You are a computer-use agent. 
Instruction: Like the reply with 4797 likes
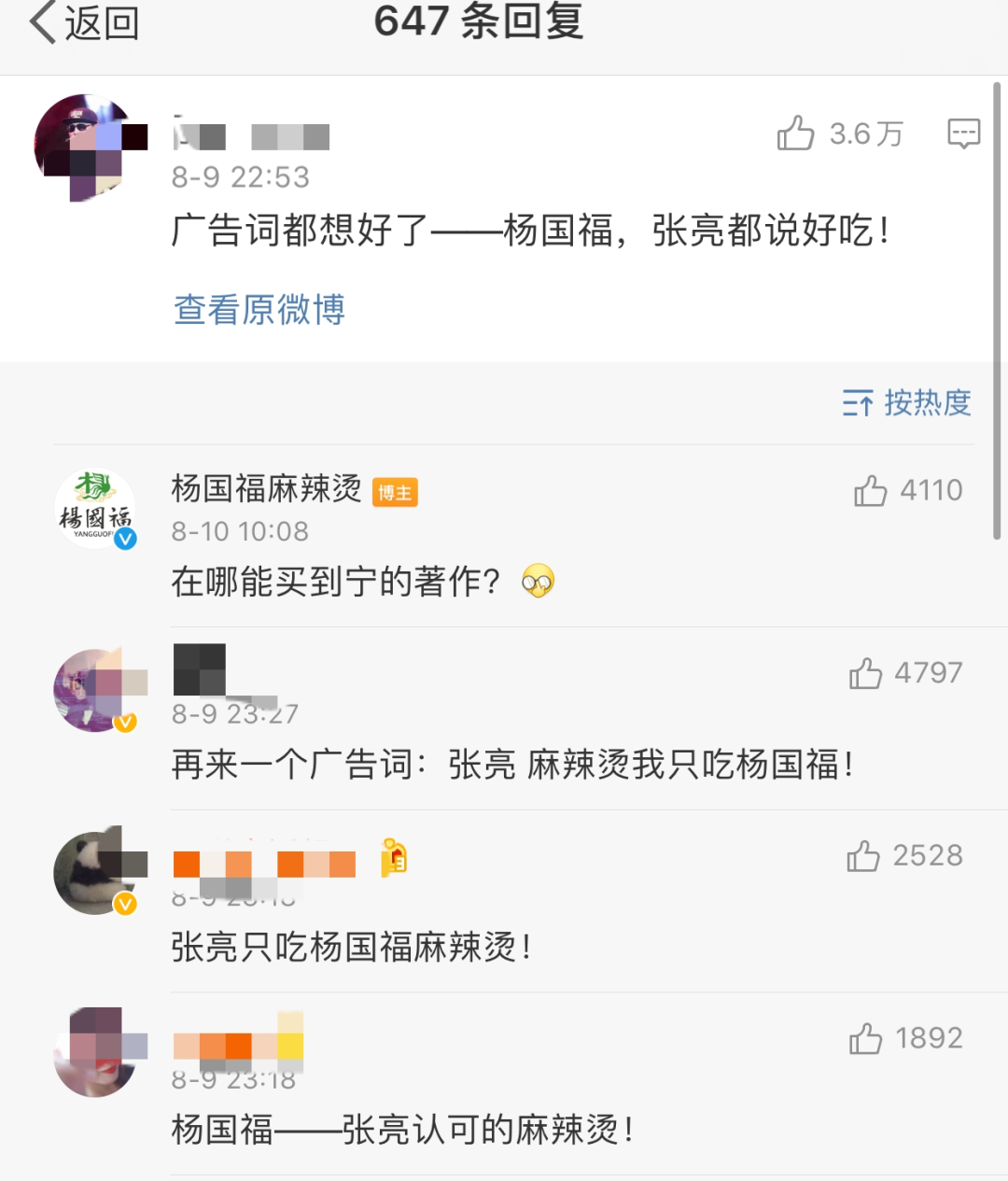pos(866,673)
